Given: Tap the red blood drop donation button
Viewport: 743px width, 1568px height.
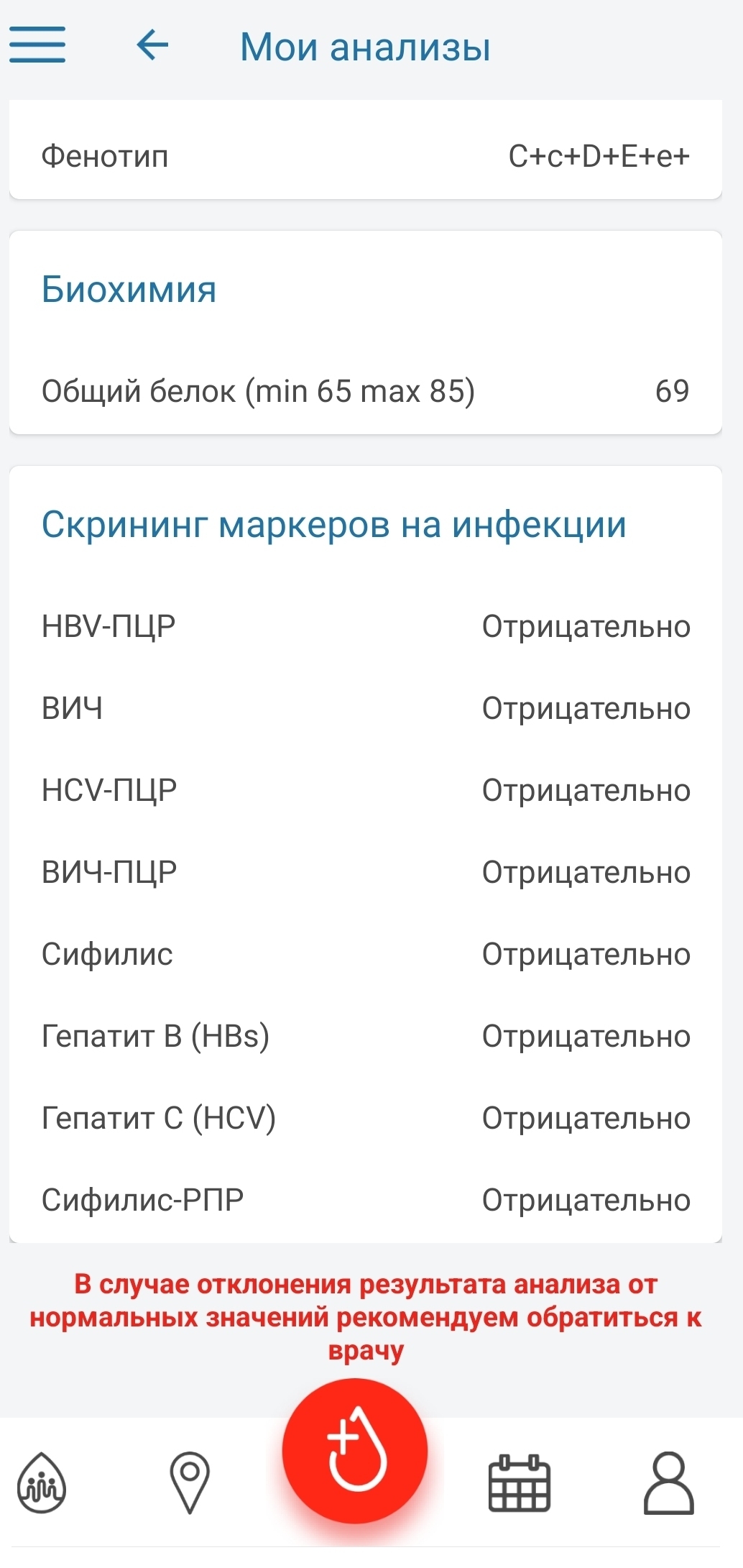Looking at the screenshot, I should (355, 1451).
